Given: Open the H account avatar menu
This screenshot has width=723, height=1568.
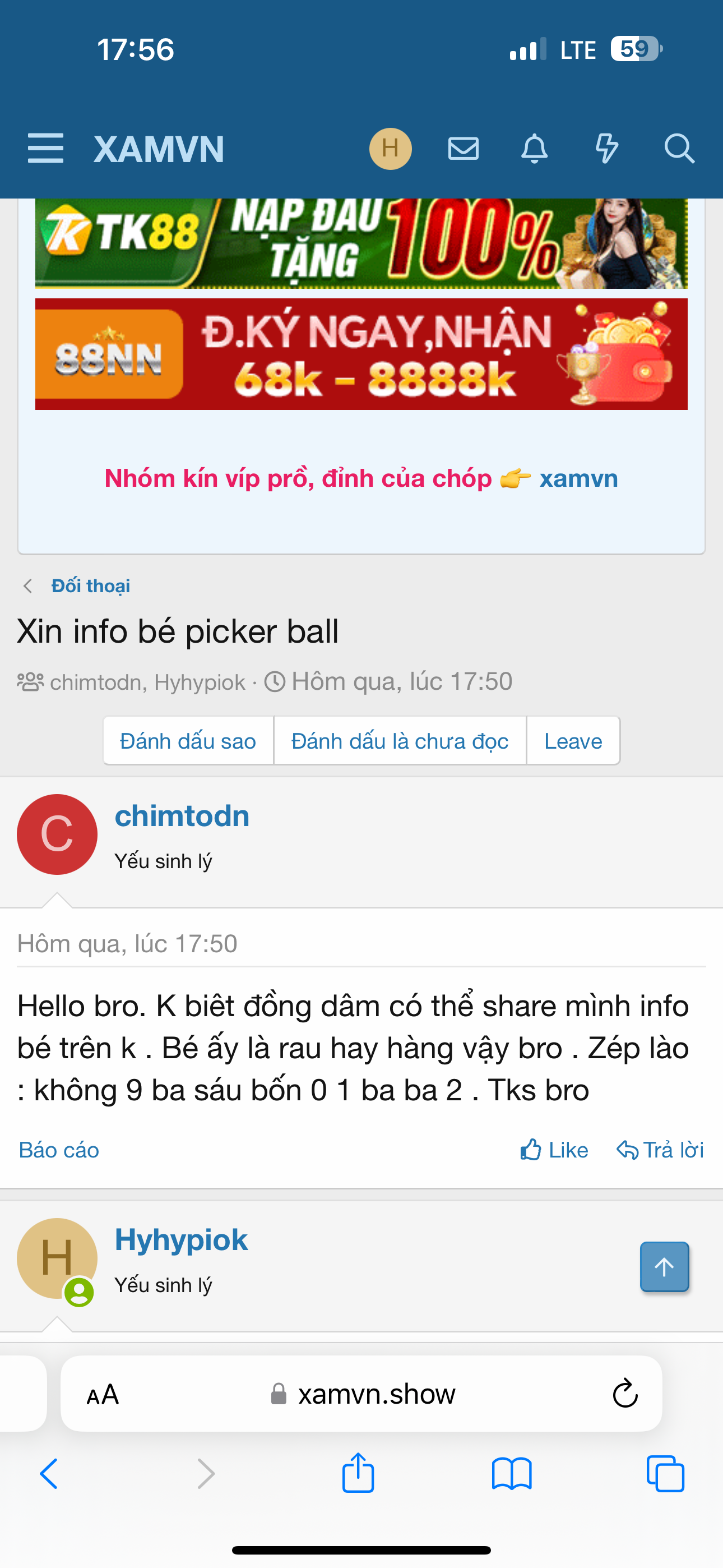Looking at the screenshot, I should tap(390, 149).
